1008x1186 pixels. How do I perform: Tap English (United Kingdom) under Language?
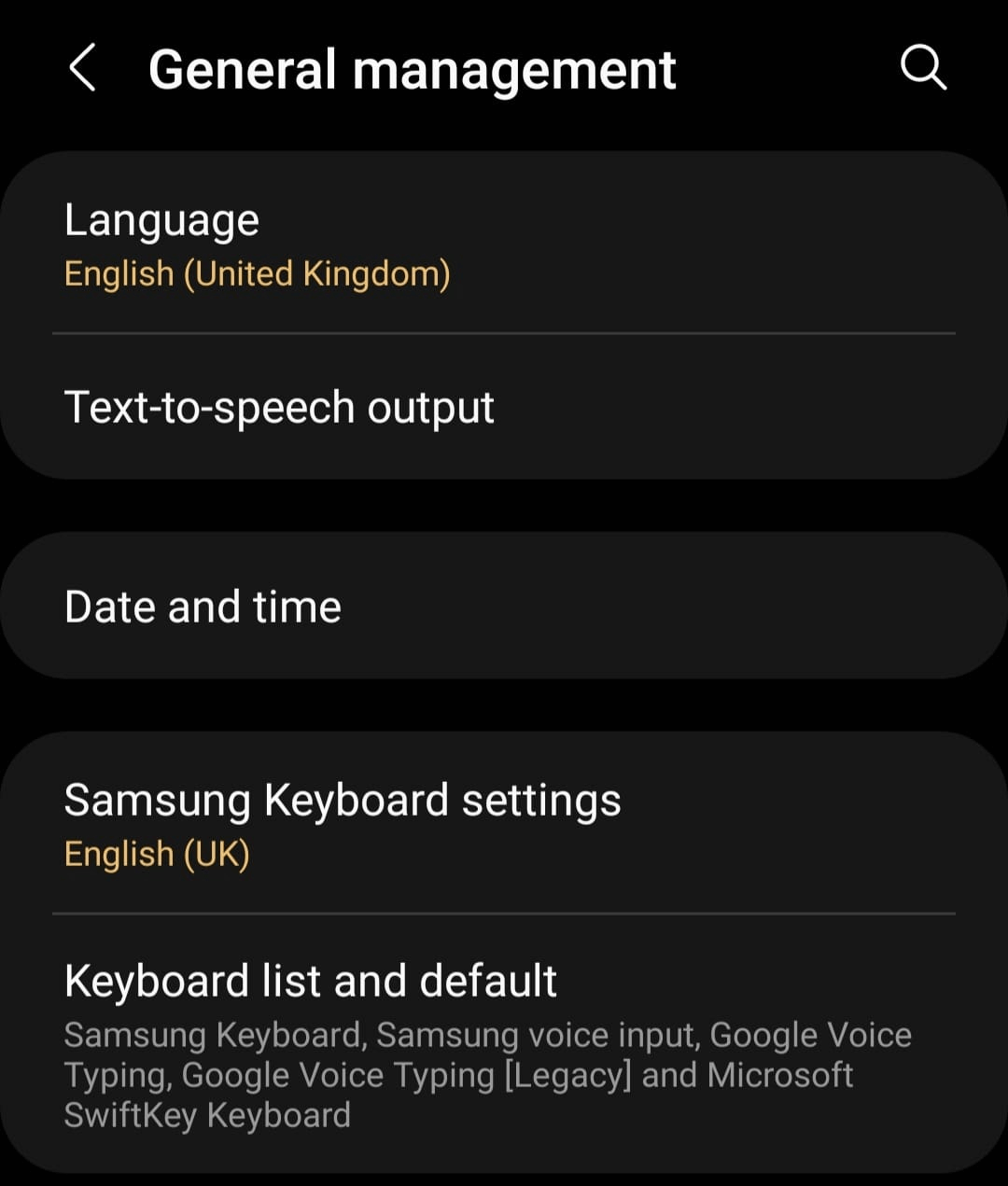pyautogui.click(x=257, y=273)
